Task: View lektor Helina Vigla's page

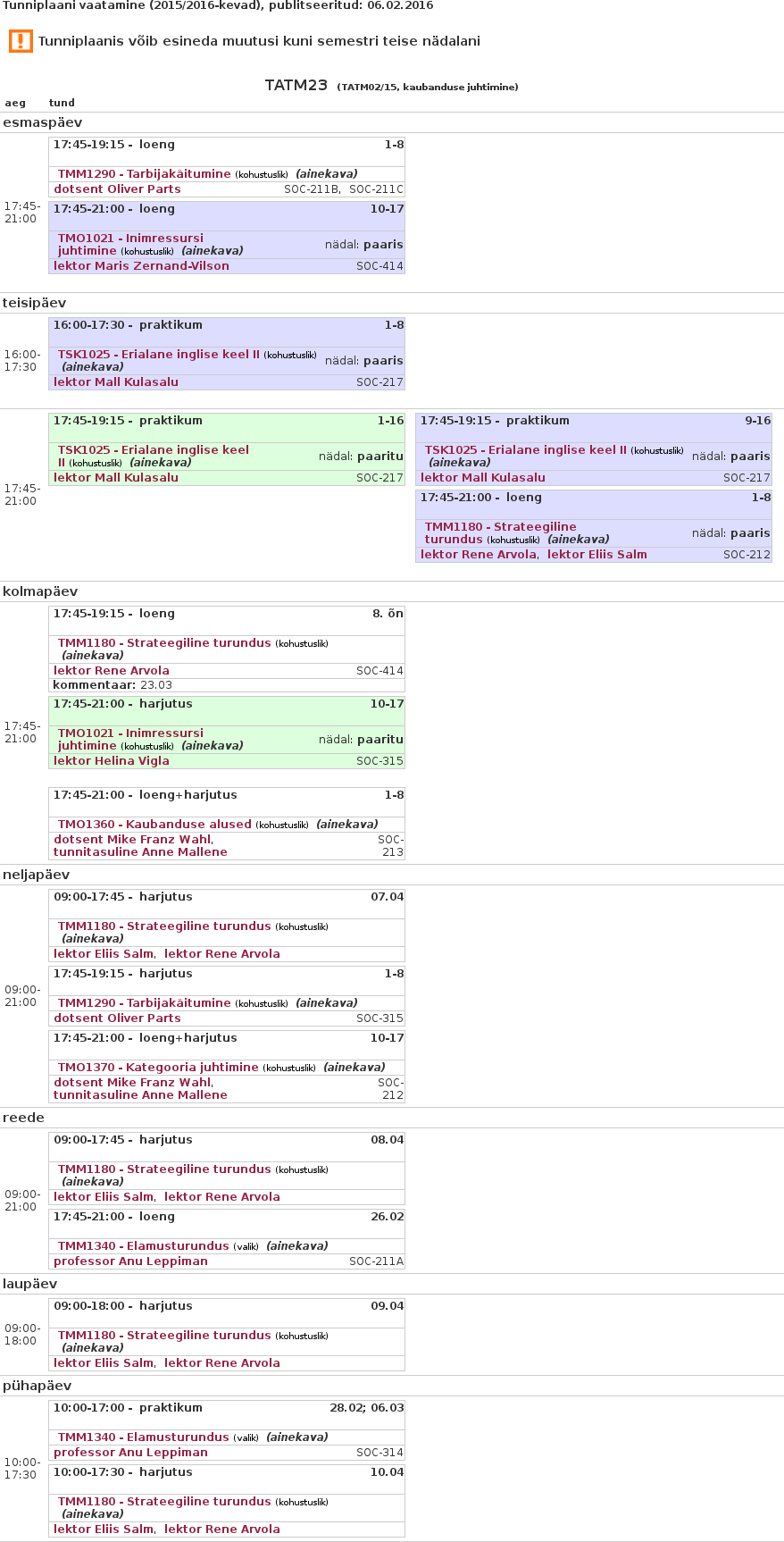Action: pos(111,761)
